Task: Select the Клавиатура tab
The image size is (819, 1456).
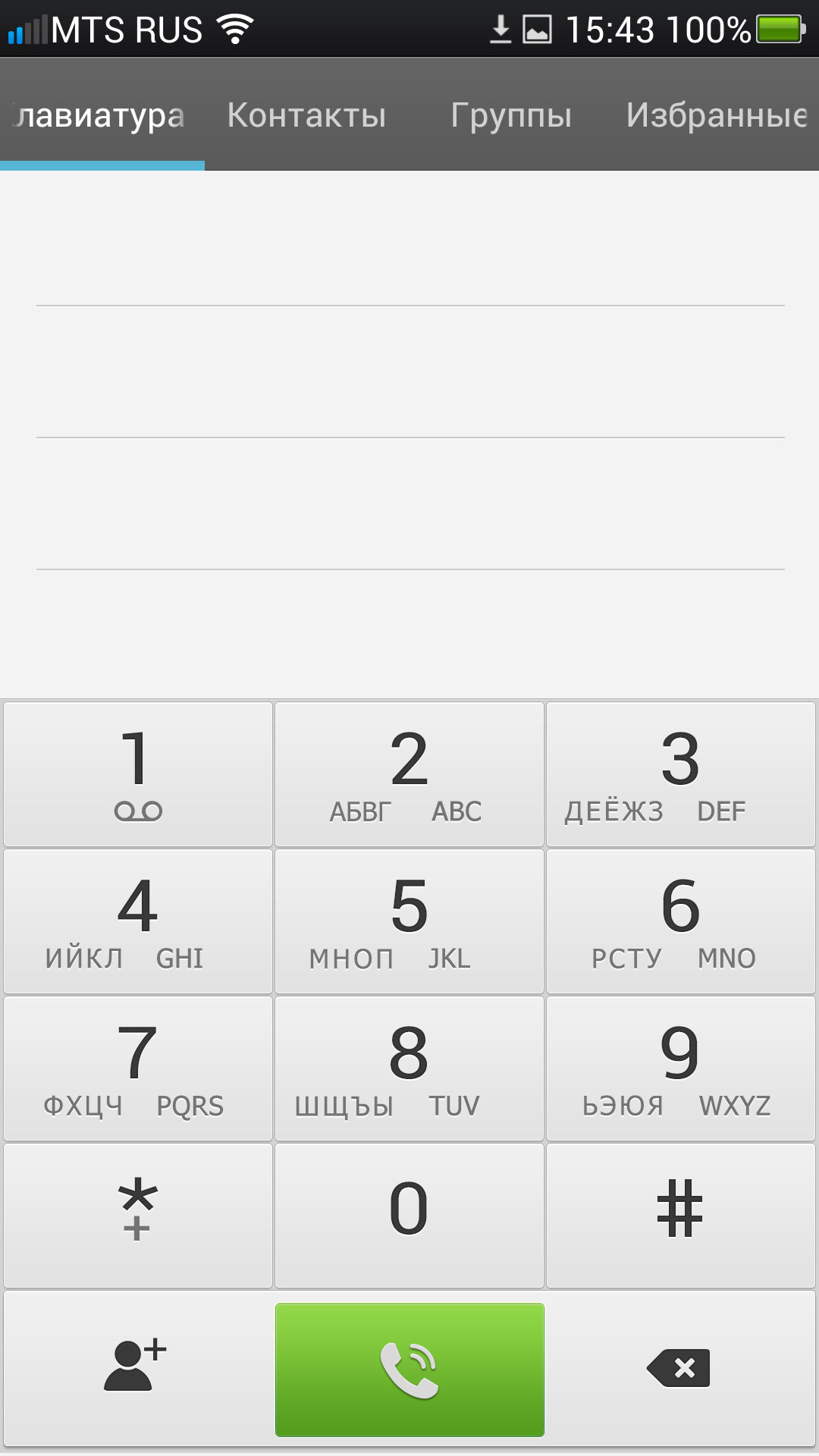Action: pos(102,115)
